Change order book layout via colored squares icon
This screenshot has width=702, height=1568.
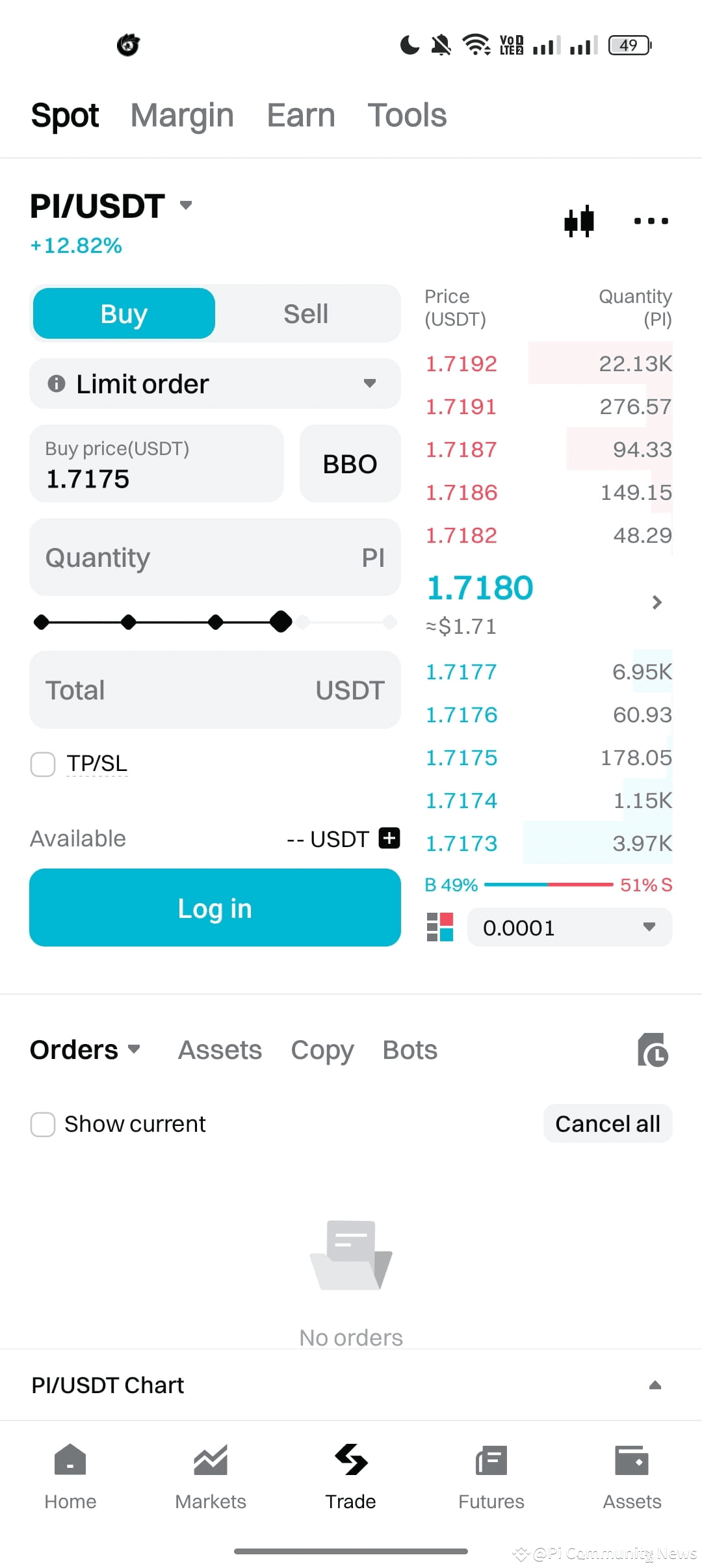(x=439, y=928)
